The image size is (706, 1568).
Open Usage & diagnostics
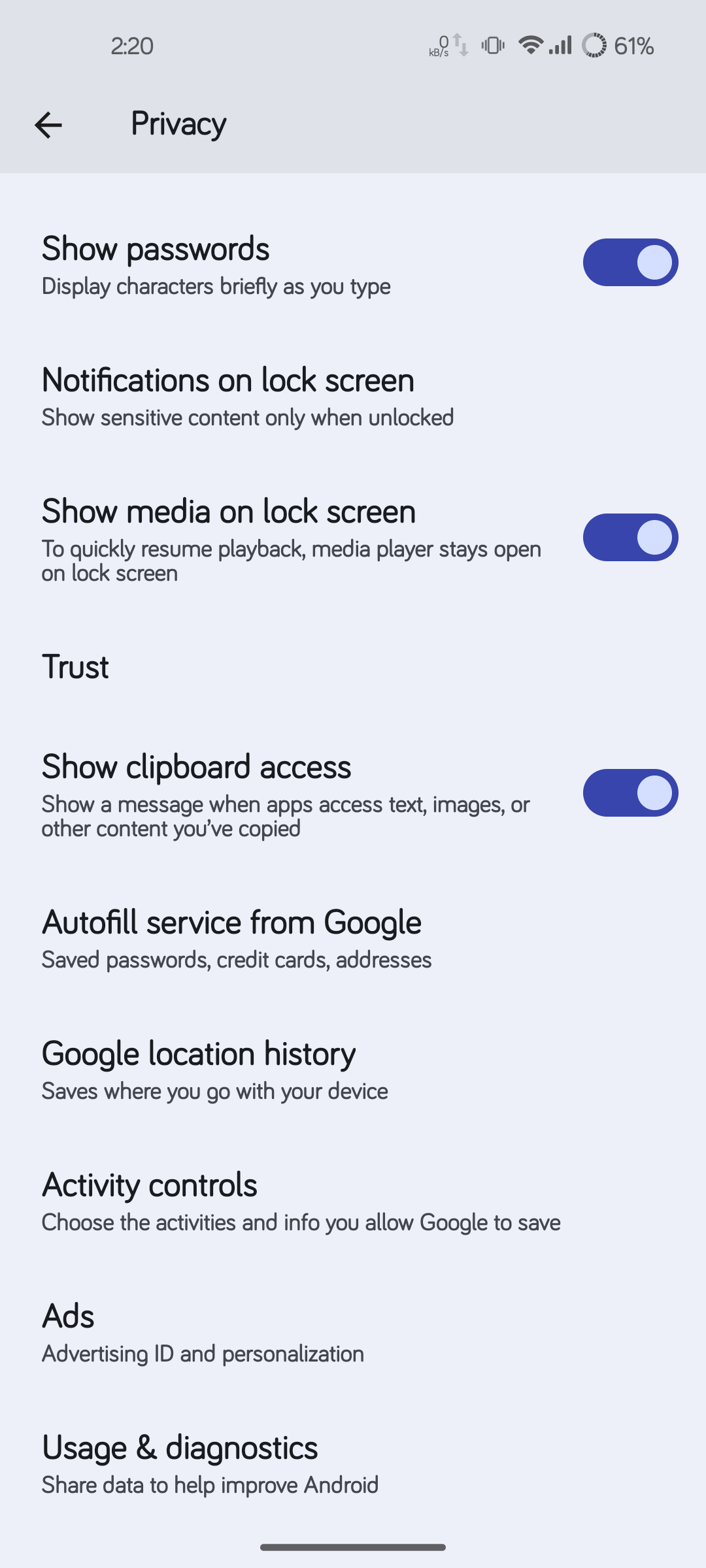coord(353,1463)
